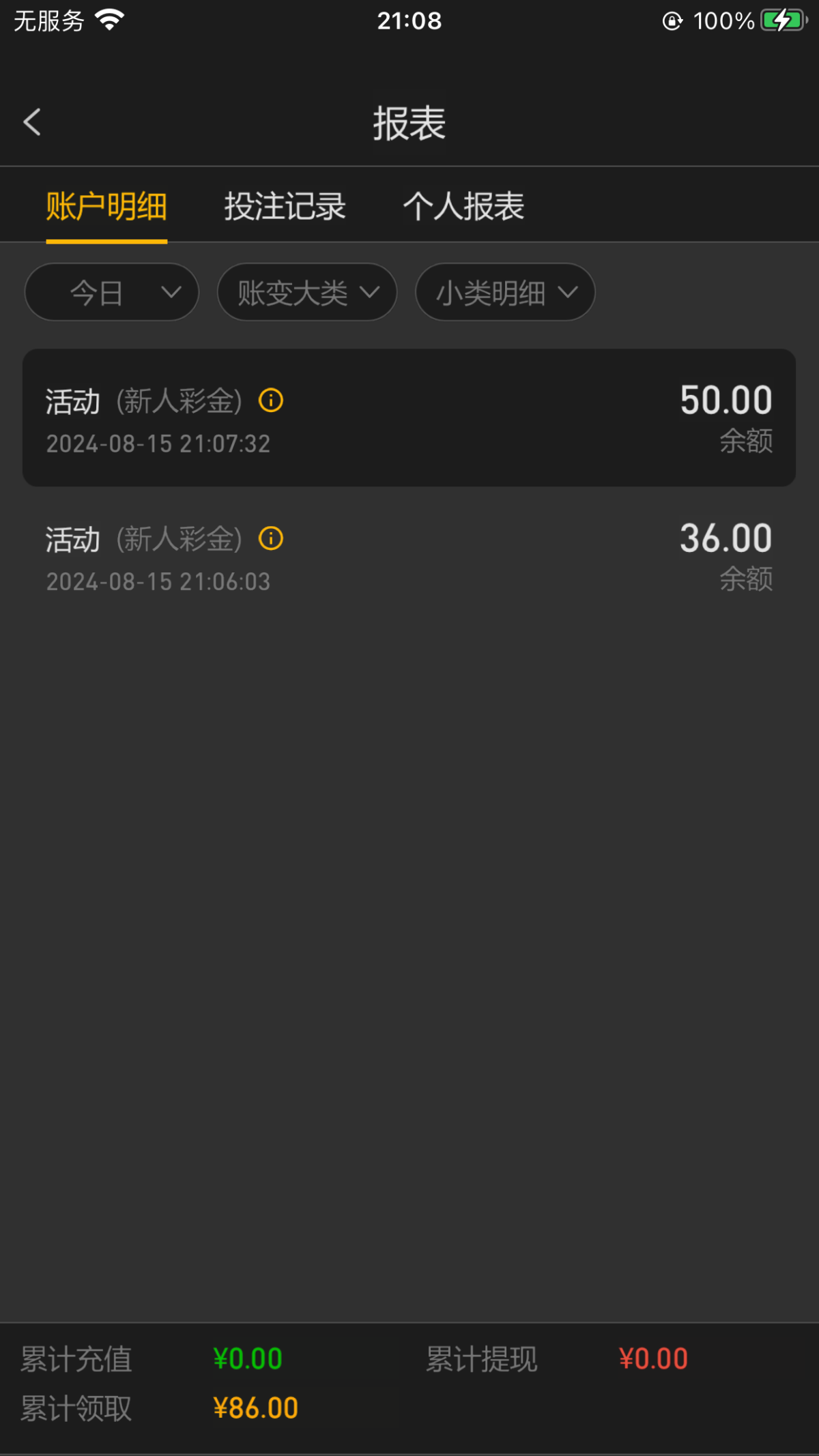Open the 36.00 新人彩金 record
819x1456 pixels.
click(x=409, y=556)
